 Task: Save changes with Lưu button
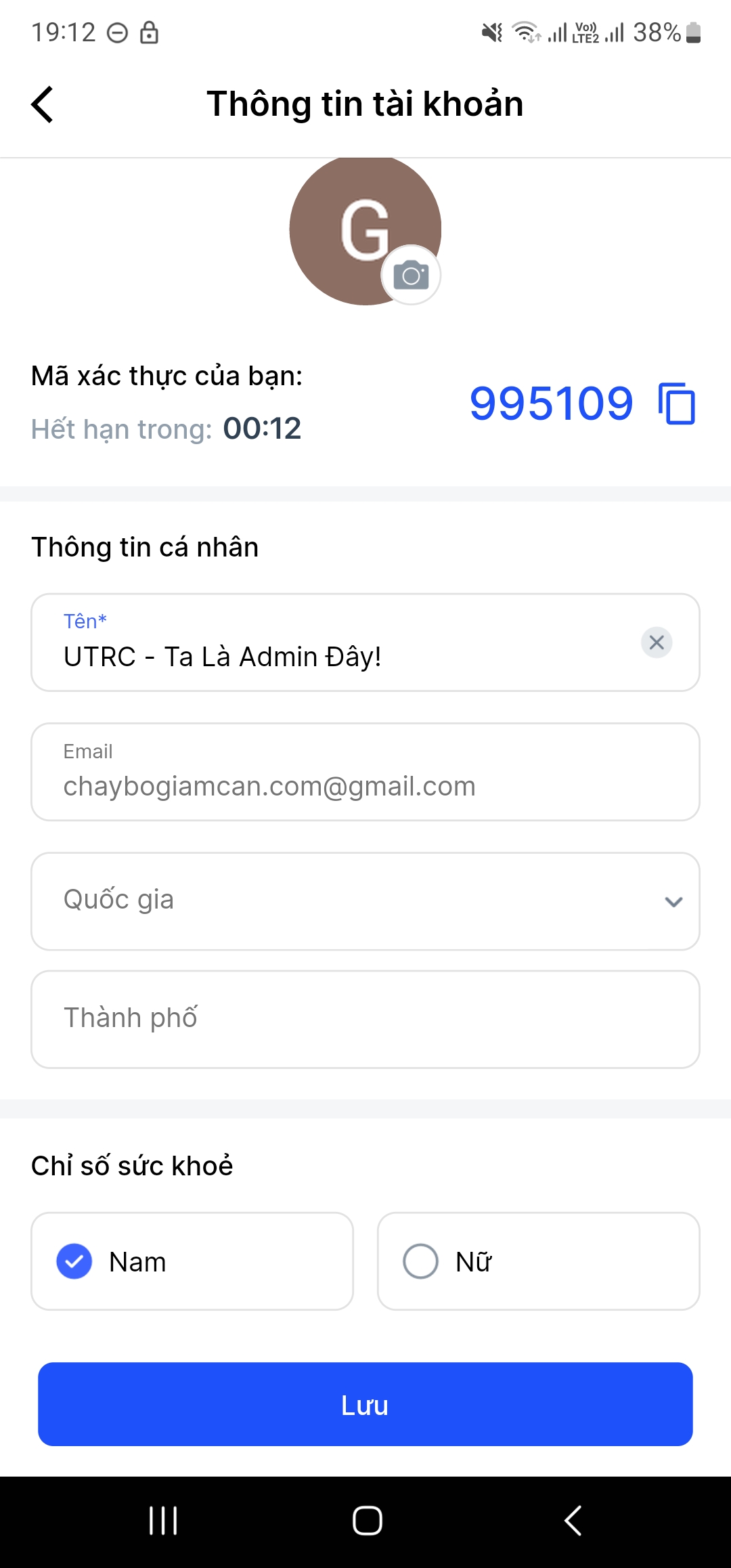[x=365, y=1405]
